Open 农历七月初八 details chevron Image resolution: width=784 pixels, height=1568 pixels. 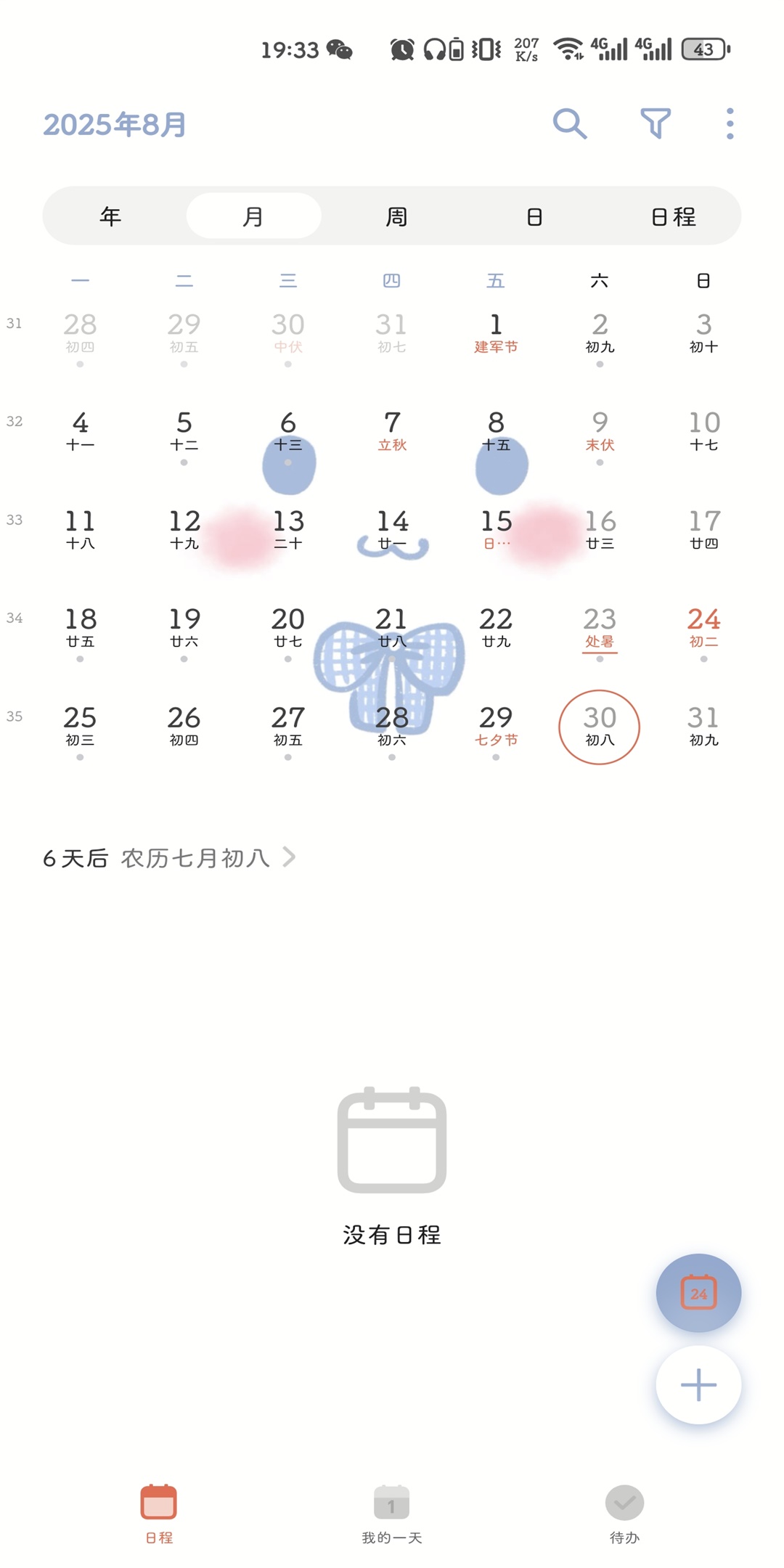pos(289,857)
